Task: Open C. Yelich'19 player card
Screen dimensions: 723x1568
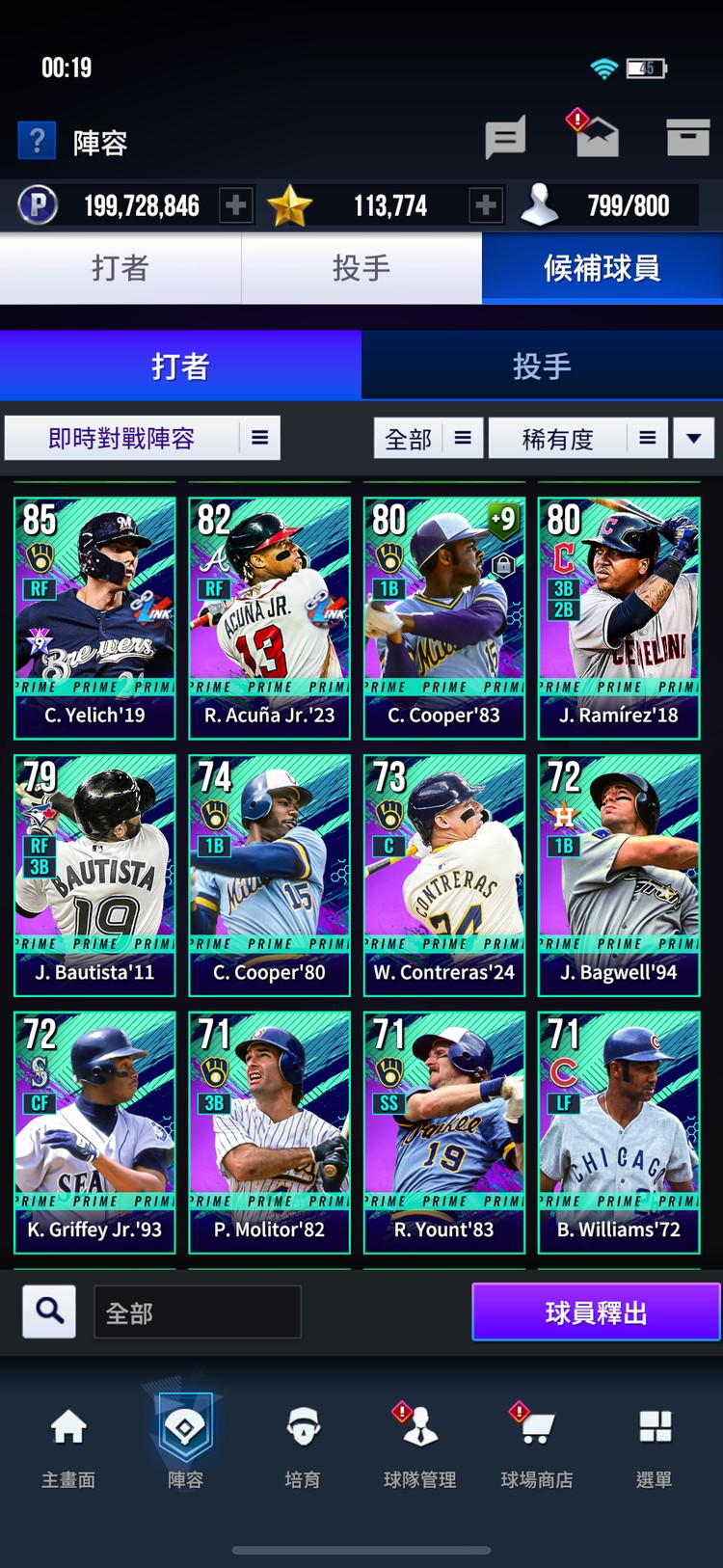Action: pos(94,617)
